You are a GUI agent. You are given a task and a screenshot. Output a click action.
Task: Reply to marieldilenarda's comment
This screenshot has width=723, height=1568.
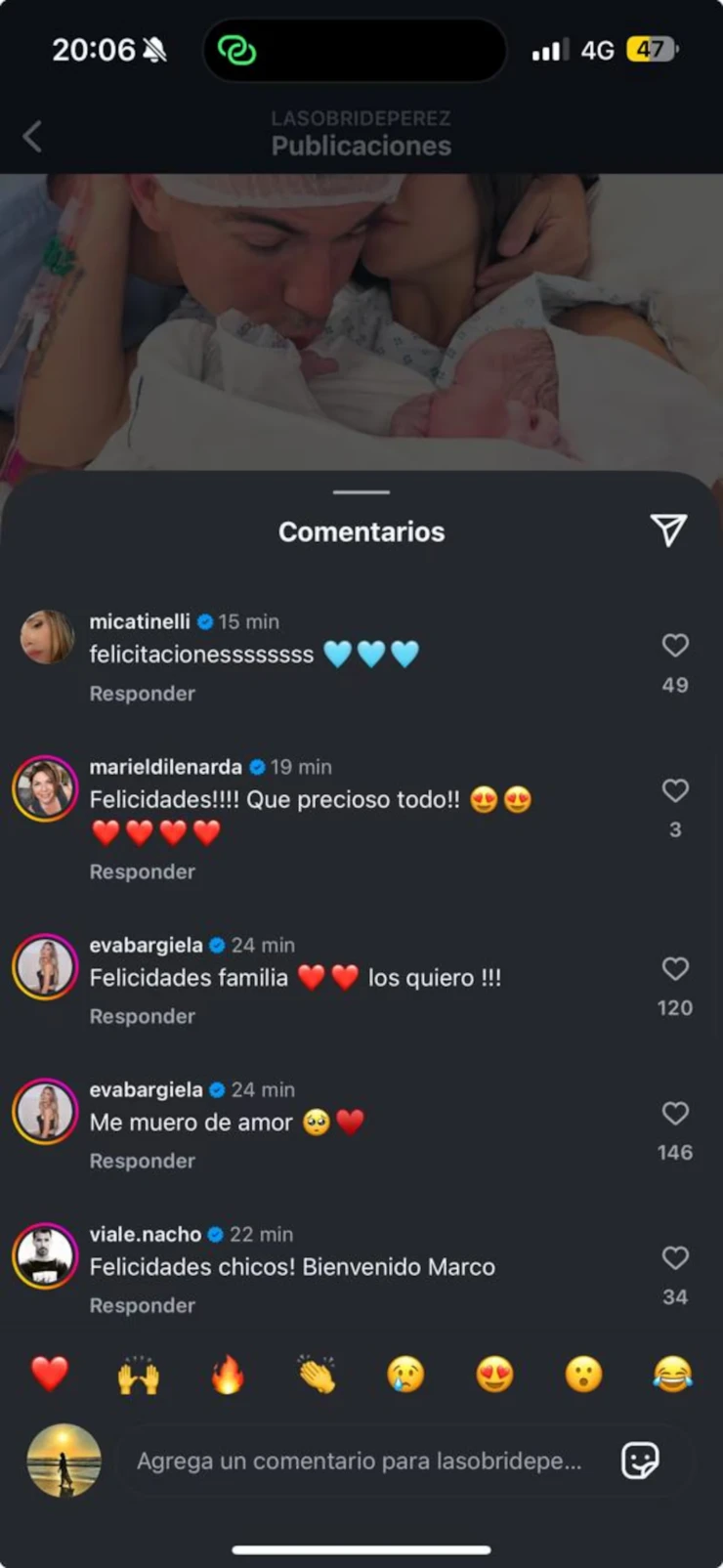143,871
